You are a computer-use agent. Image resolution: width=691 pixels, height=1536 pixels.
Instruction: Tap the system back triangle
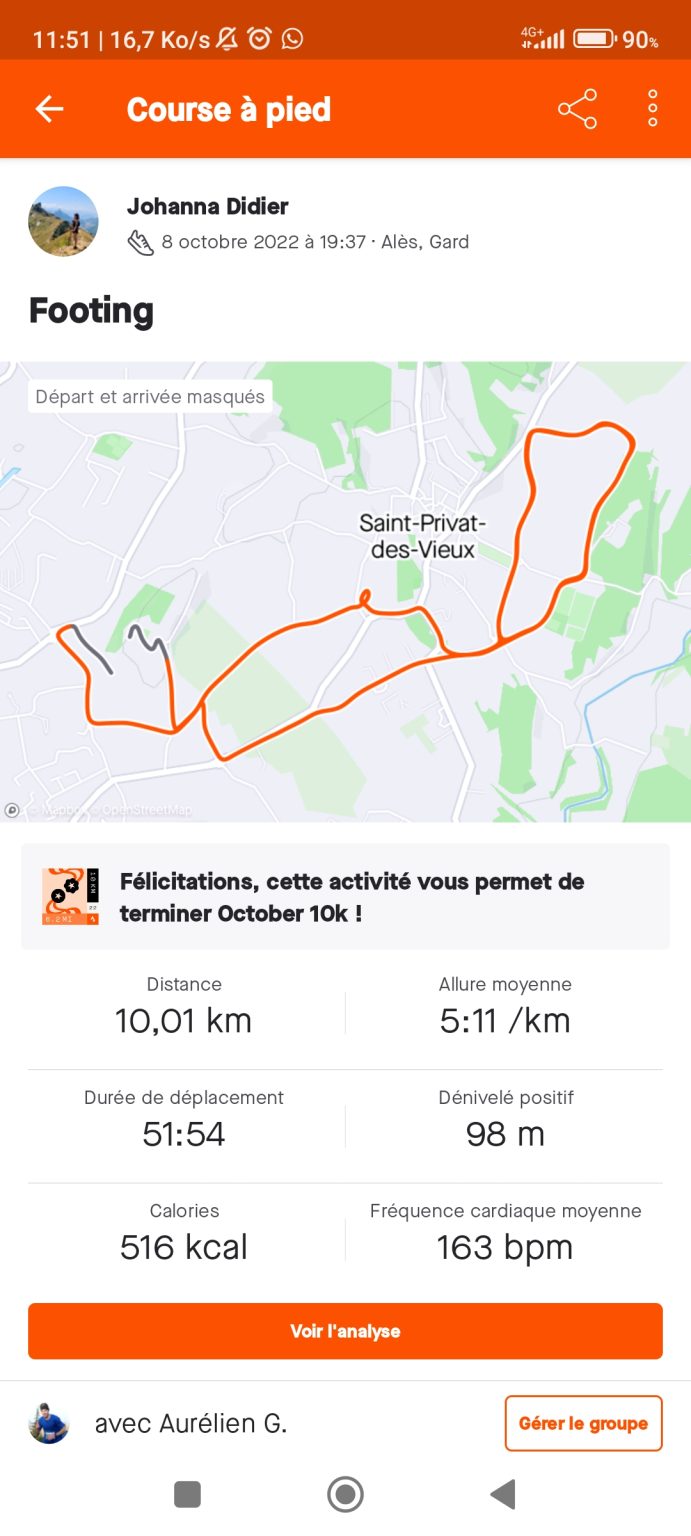(x=502, y=1494)
